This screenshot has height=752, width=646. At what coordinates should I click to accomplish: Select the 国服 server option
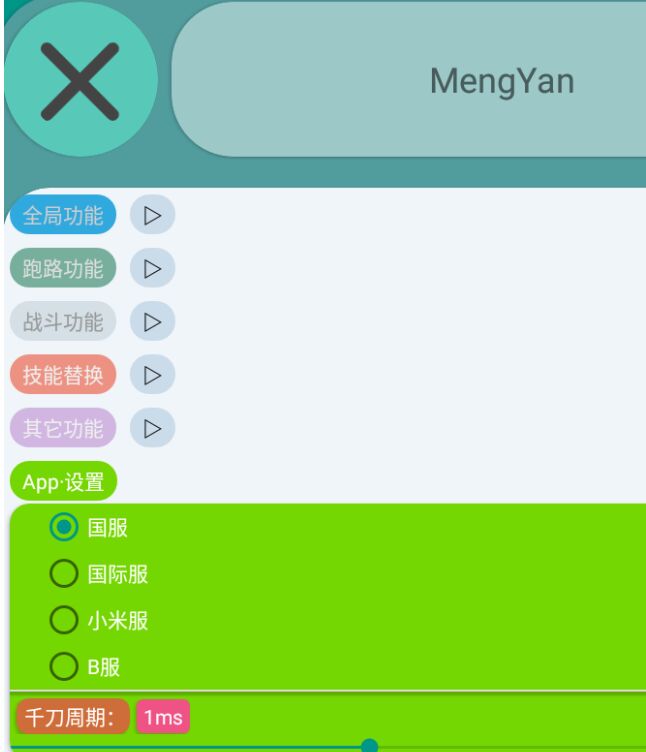[x=64, y=527]
